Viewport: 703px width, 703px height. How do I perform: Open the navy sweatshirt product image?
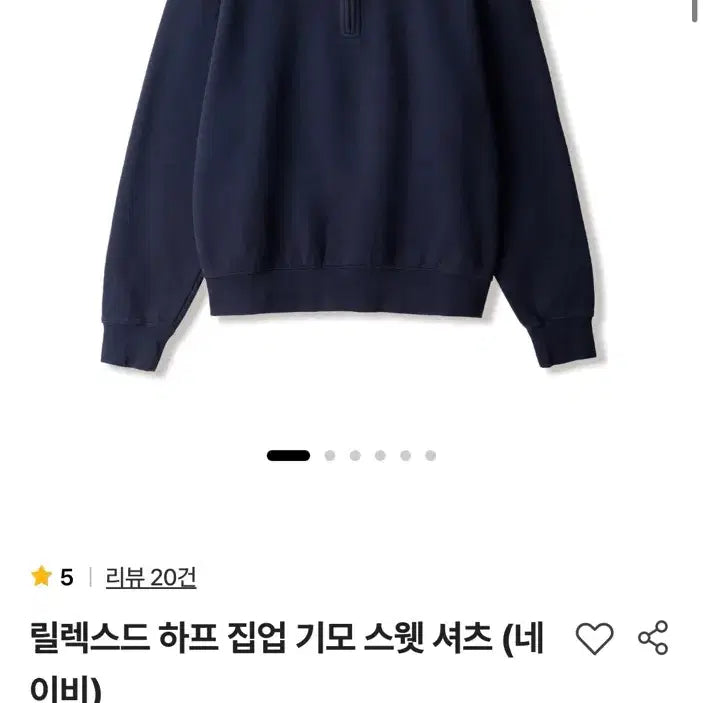coord(350,200)
